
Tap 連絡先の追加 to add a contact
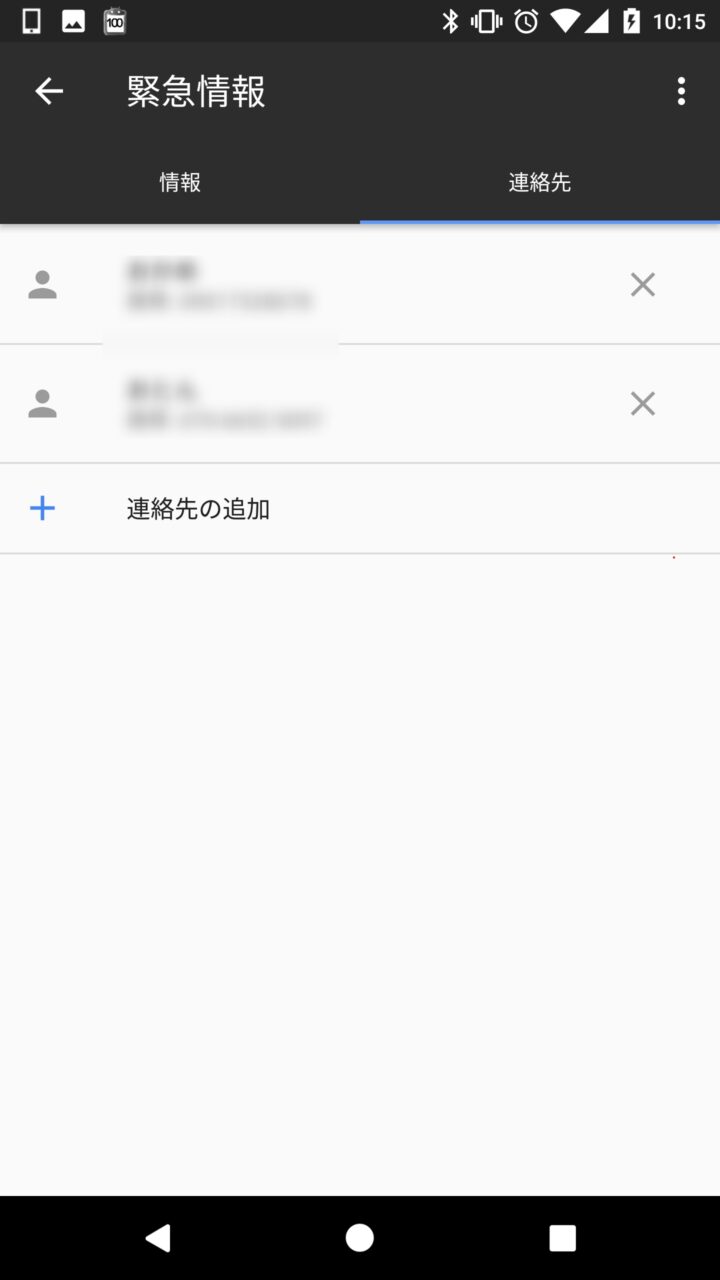click(198, 509)
